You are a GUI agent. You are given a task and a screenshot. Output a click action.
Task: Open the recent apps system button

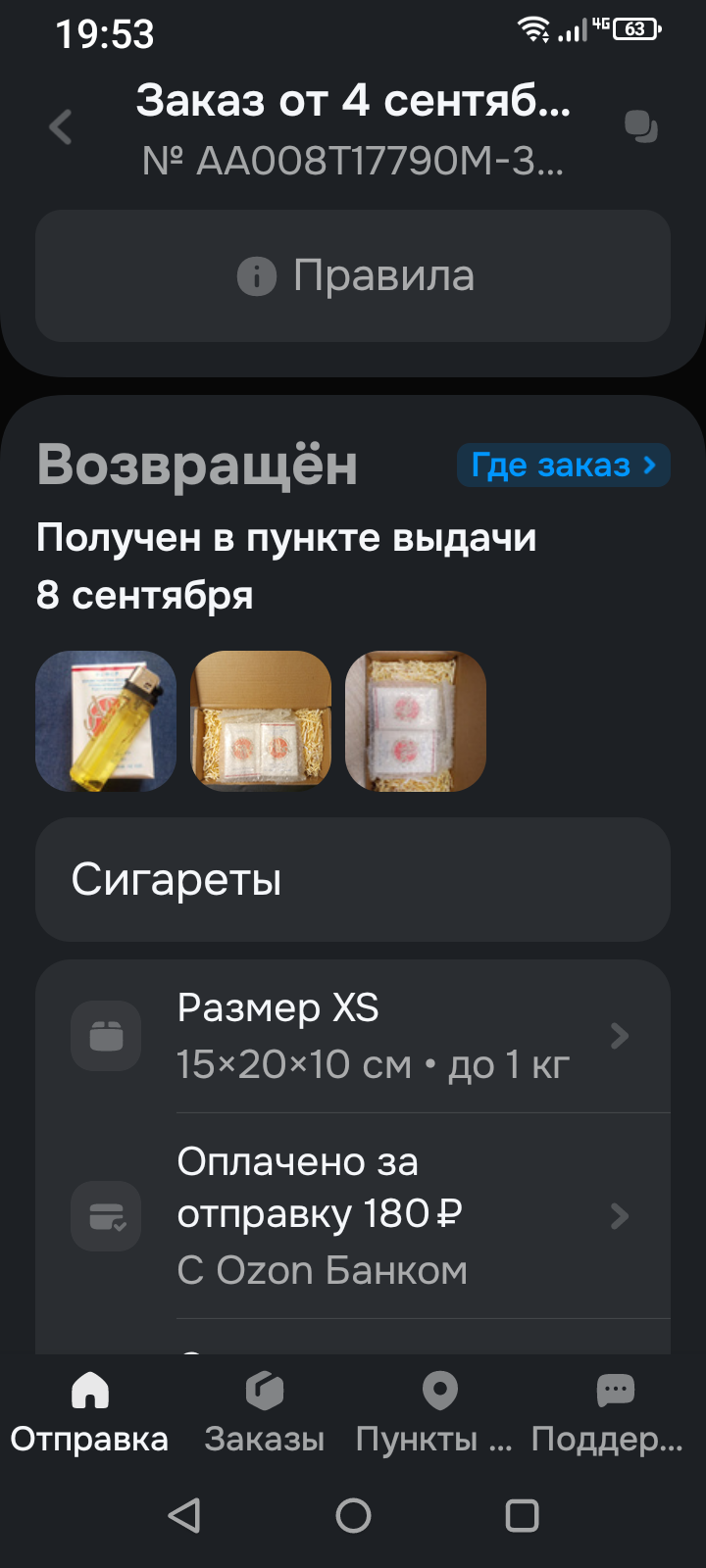click(522, 1515)
